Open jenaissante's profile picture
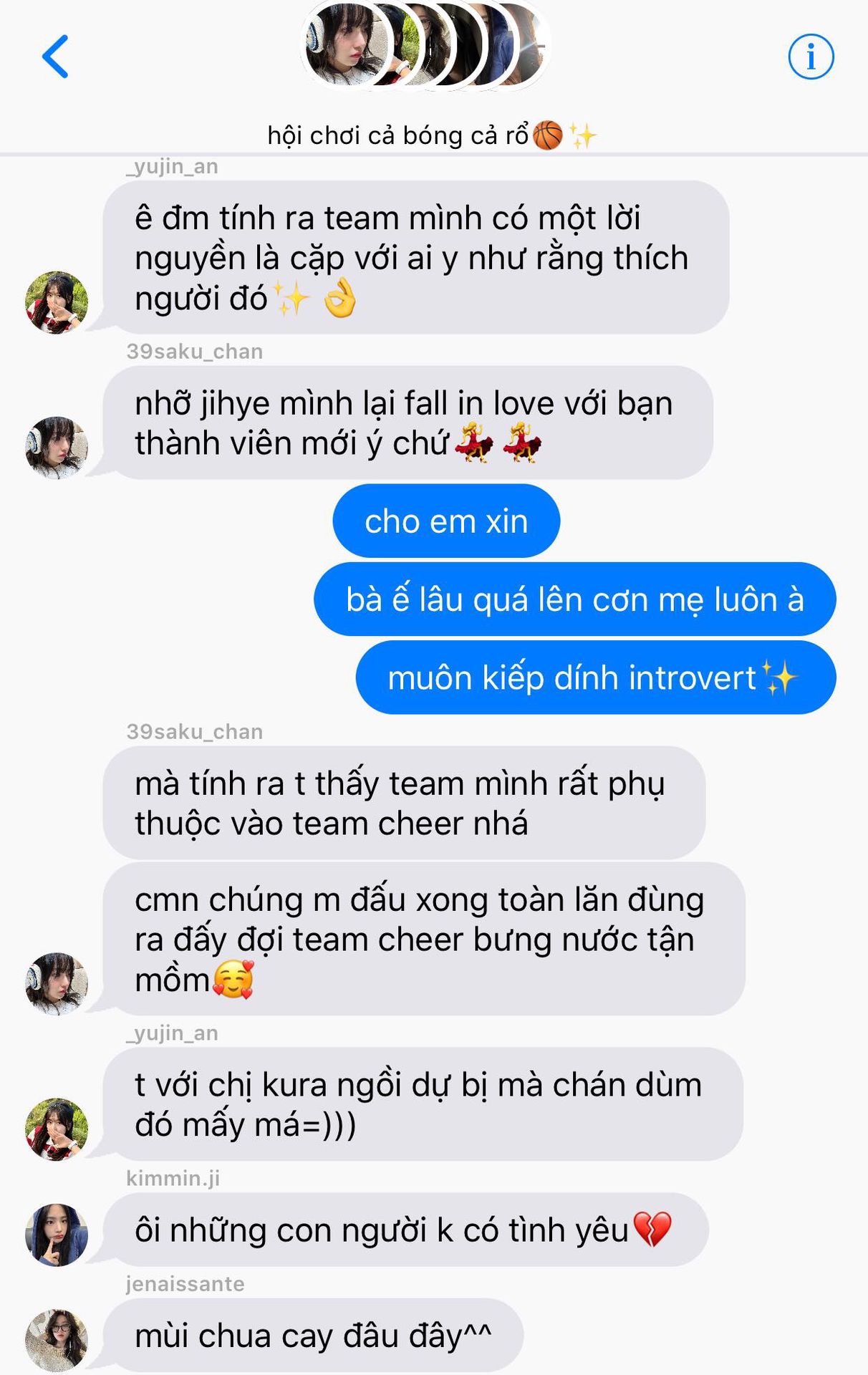The width and height of the screenshot is (868, 1375). (x=57, y=1340)
